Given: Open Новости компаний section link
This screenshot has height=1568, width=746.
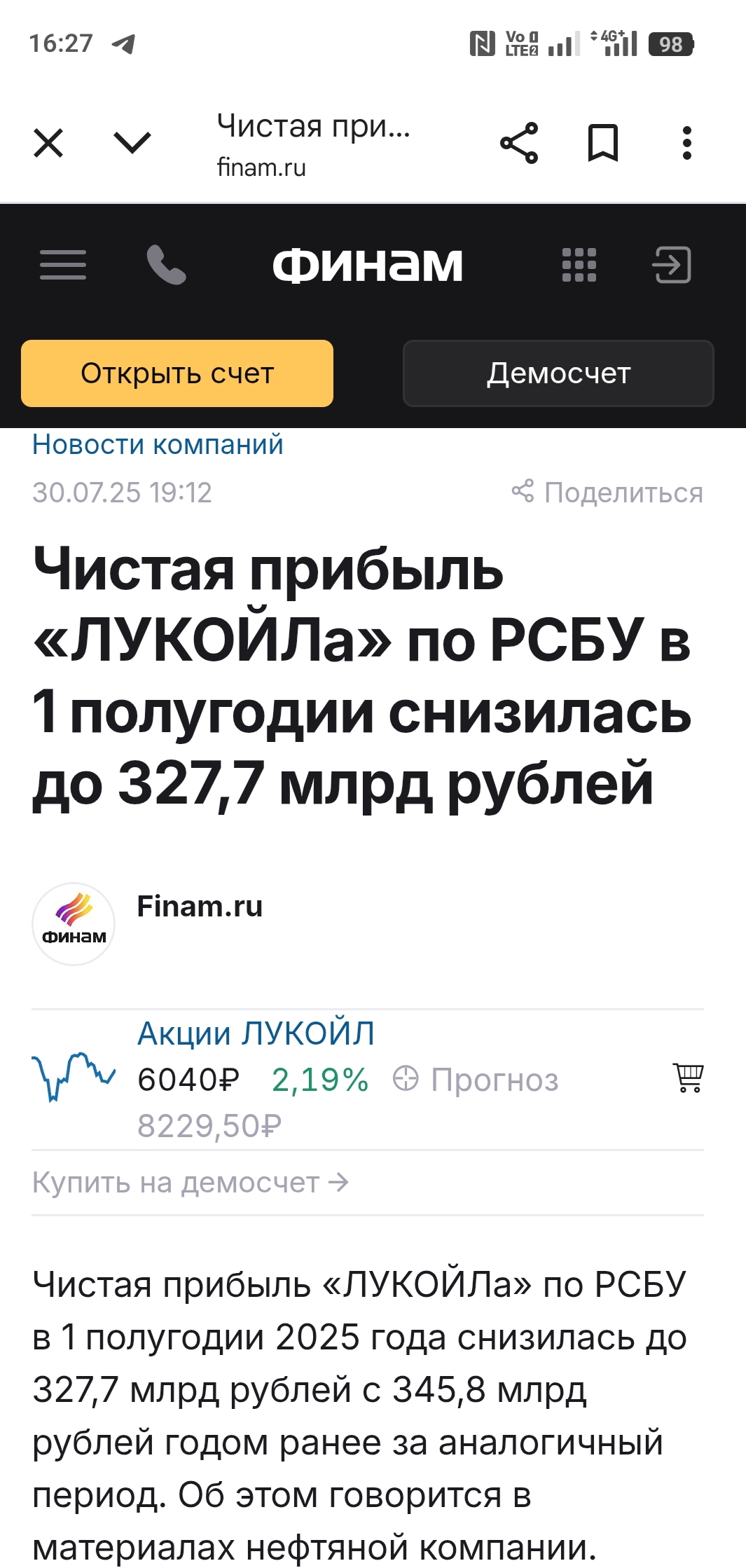Looking at the screenshot, I should 158,445.
